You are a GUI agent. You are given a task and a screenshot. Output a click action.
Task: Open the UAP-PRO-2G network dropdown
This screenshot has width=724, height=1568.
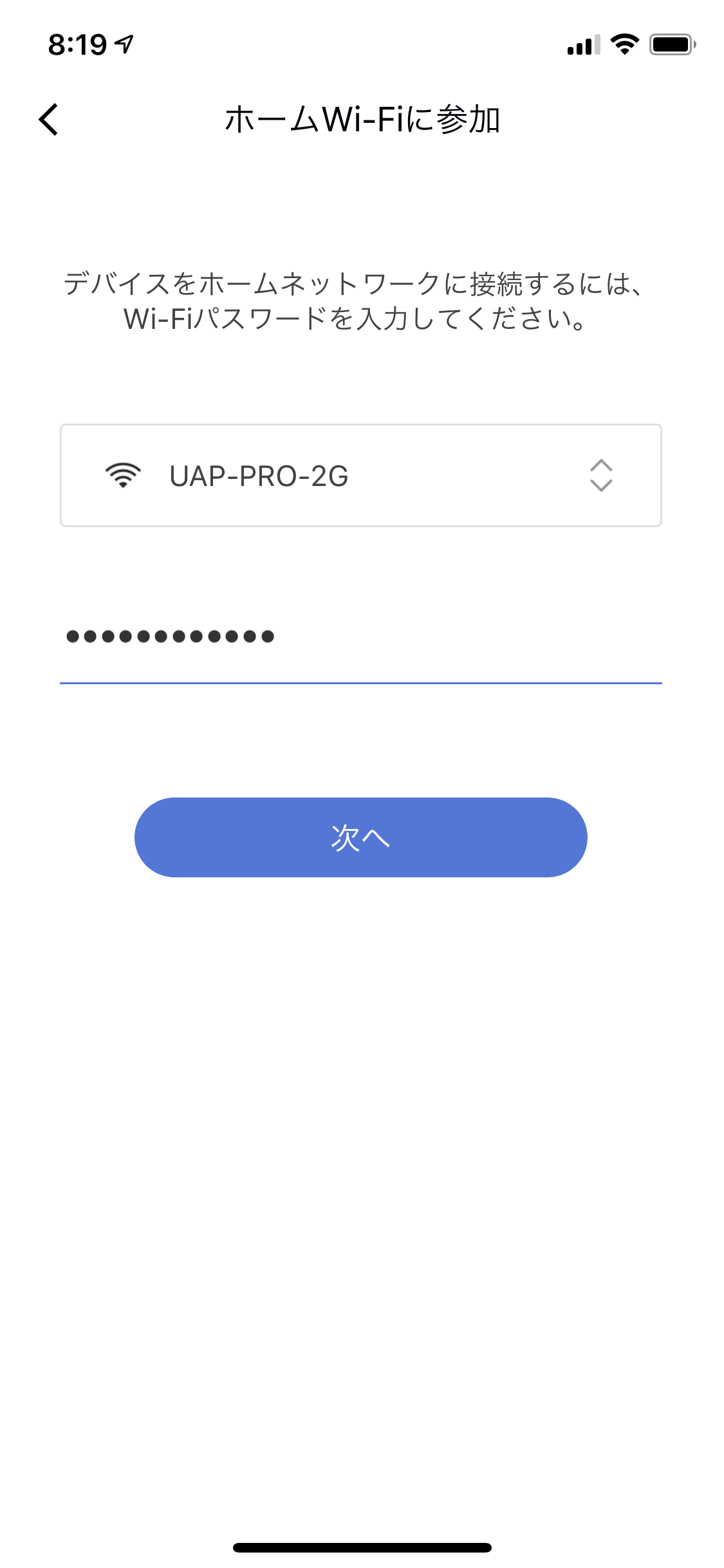click(361, 476)
